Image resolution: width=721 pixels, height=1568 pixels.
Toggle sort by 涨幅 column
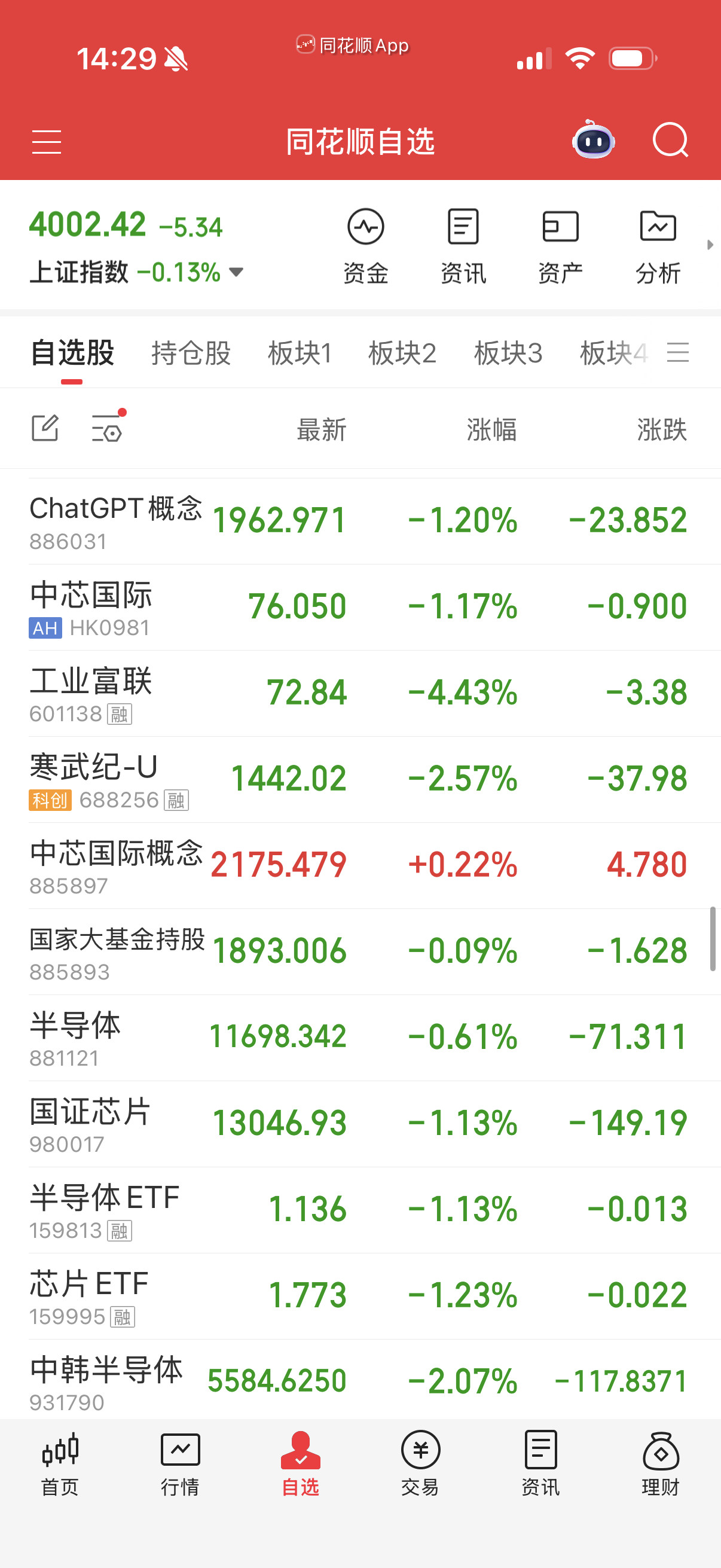493,428
